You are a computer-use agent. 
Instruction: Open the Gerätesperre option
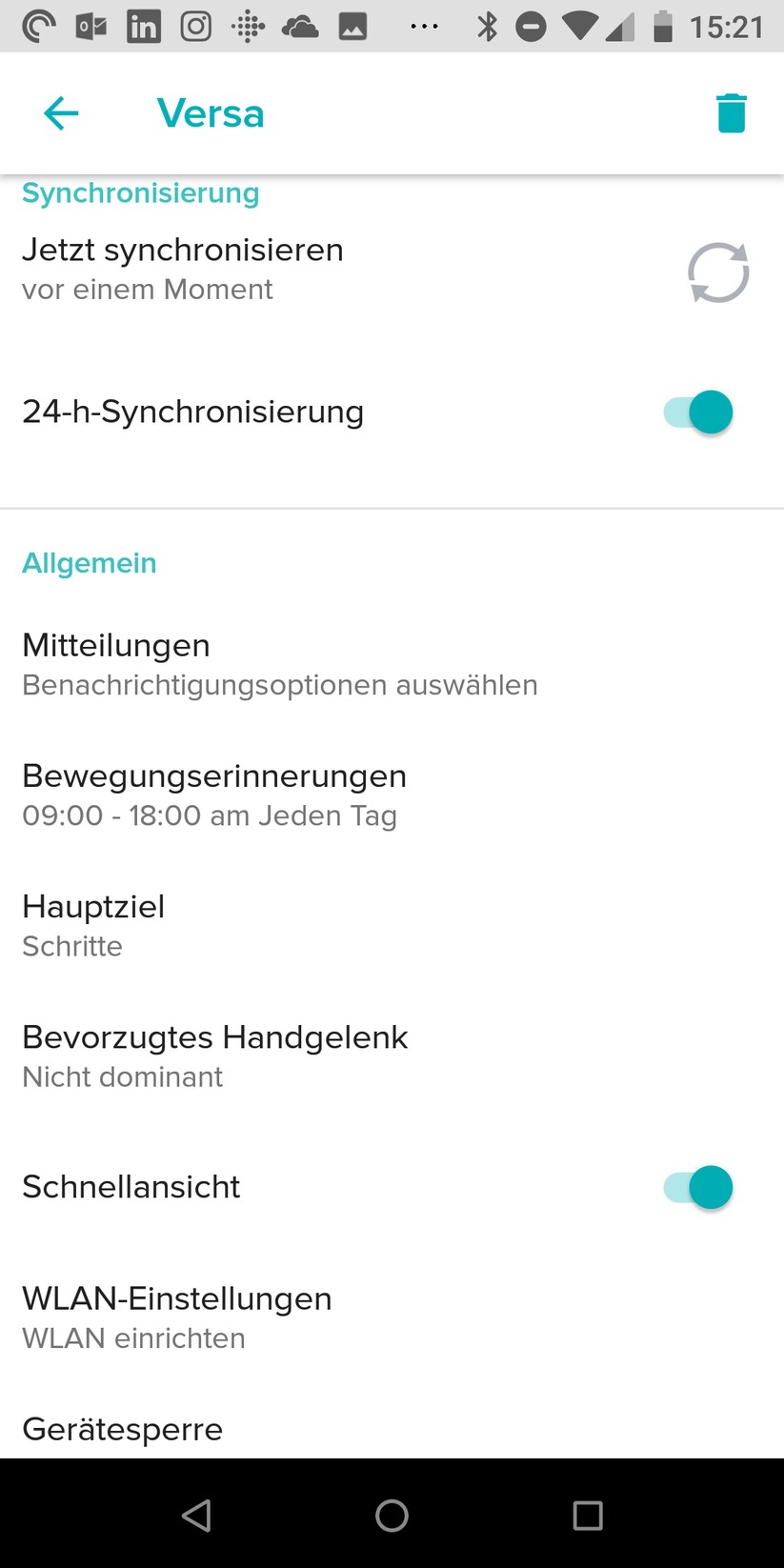[x=123, y=1429]
